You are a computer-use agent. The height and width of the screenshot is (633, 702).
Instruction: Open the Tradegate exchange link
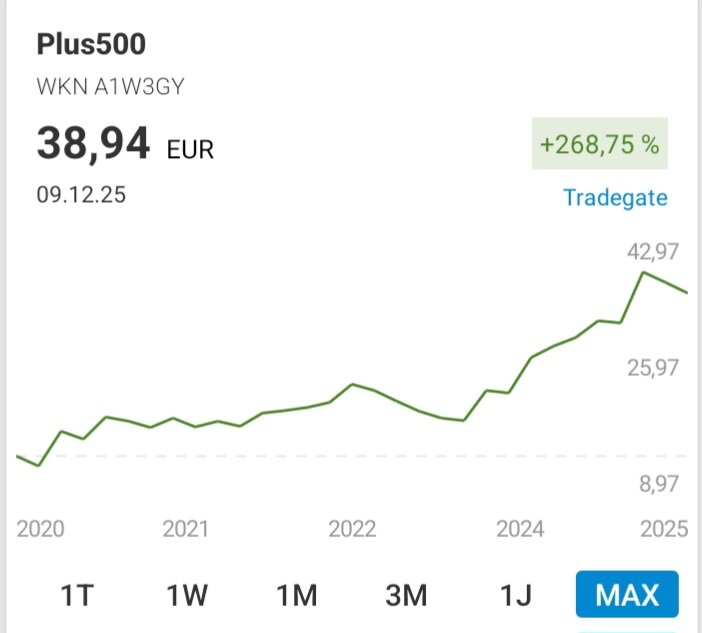(615, 197)
